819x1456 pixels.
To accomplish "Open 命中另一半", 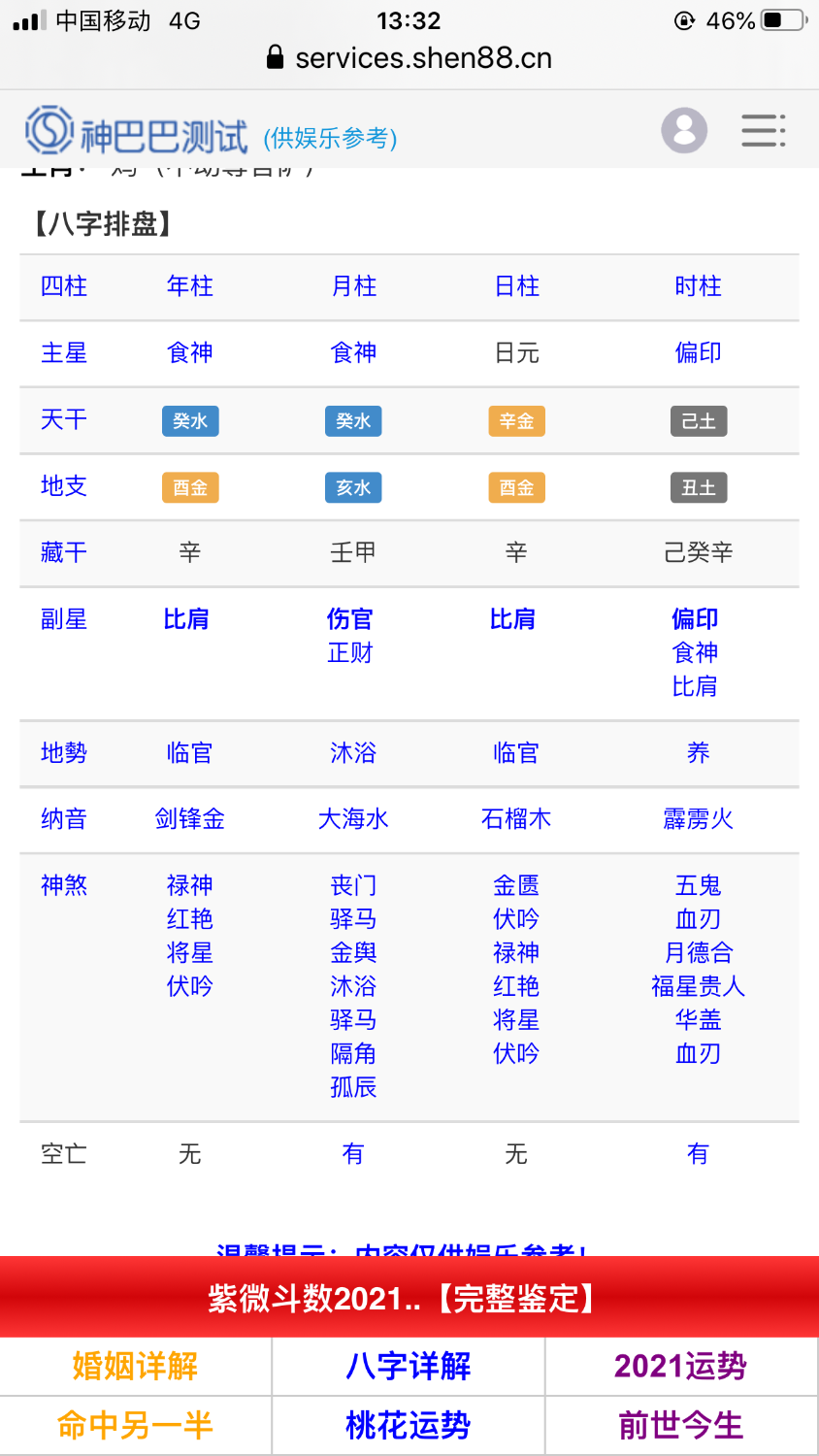I will click(136, 1425).
